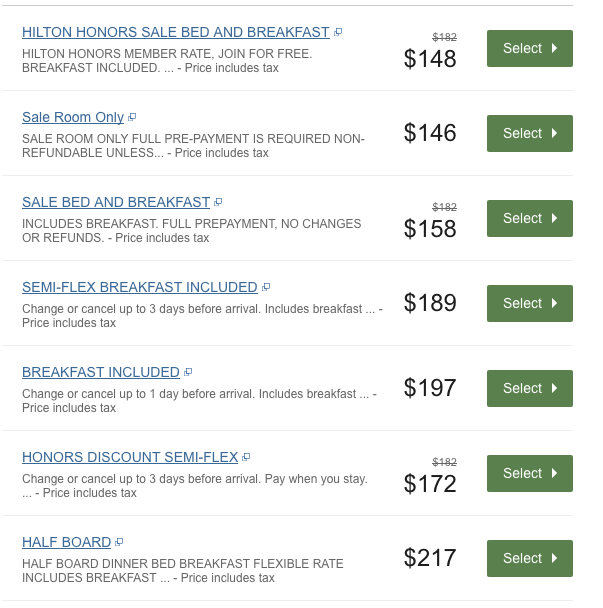Viewport: 603px width, 608px height.
Task: Open Sale Bed and Breakfast rate details
Action: pos(116,202)
